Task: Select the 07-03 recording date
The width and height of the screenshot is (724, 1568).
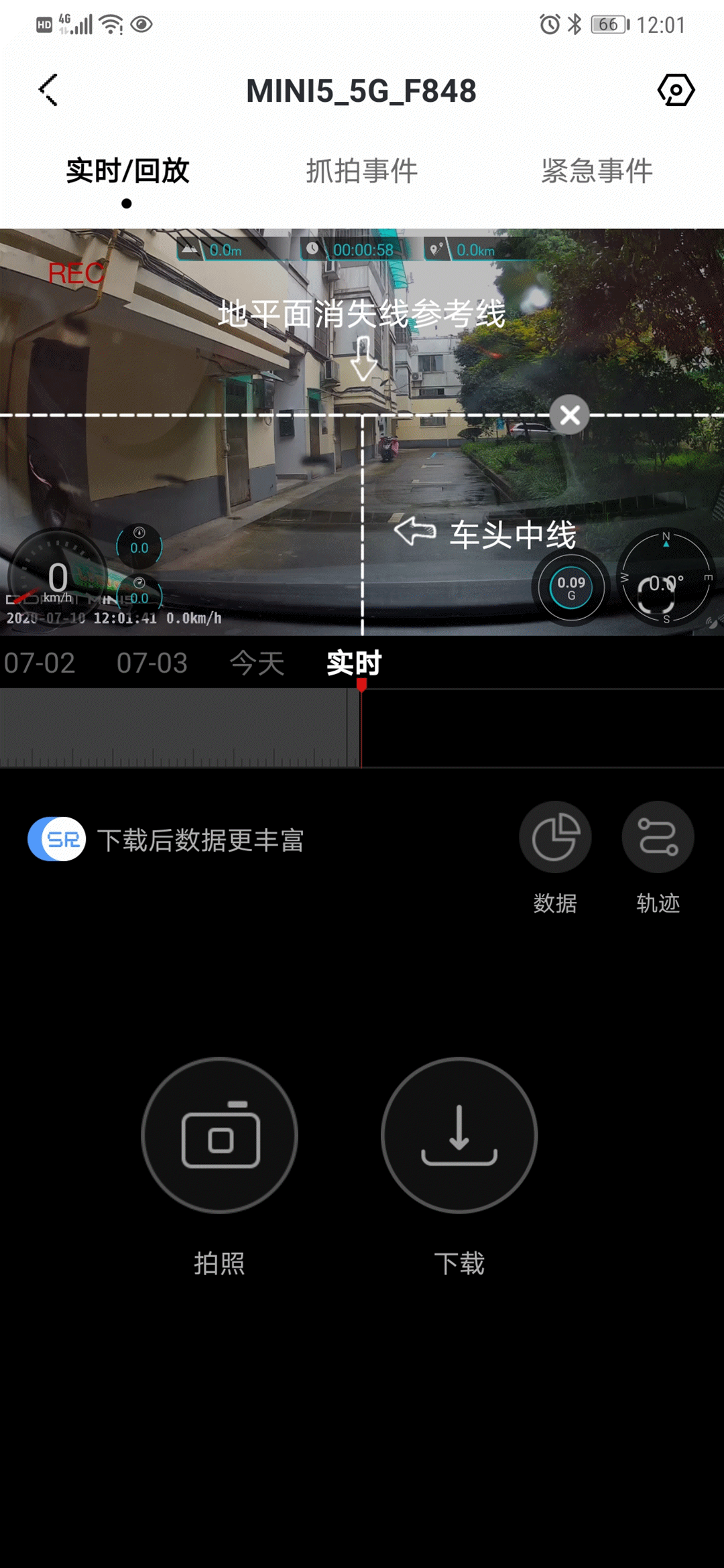Action: click(x=151, y=664)
